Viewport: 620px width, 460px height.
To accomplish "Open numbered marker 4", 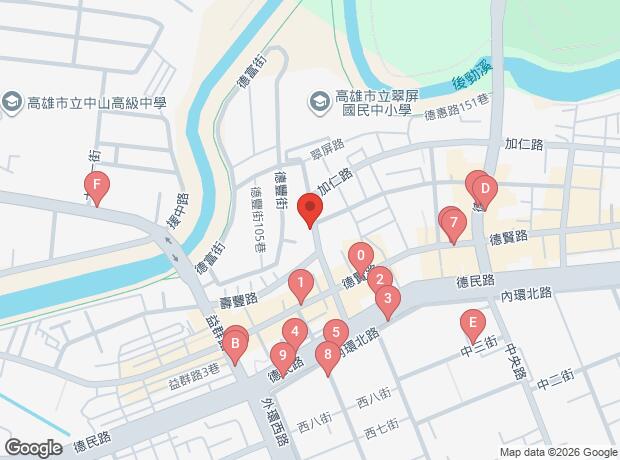I will [295, 335].
